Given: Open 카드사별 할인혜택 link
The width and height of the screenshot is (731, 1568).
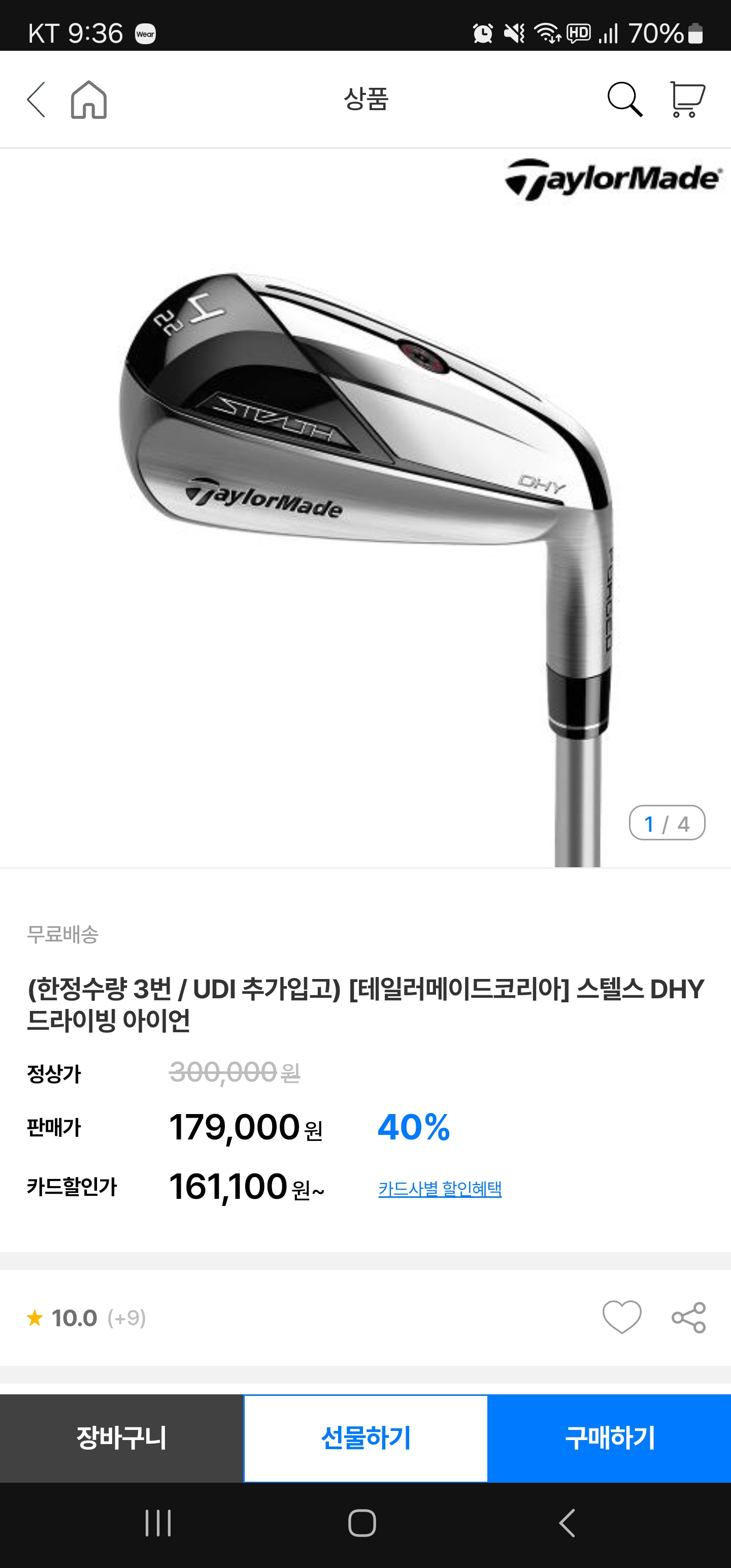Looking at the screenshot, I should (440, 1188).
